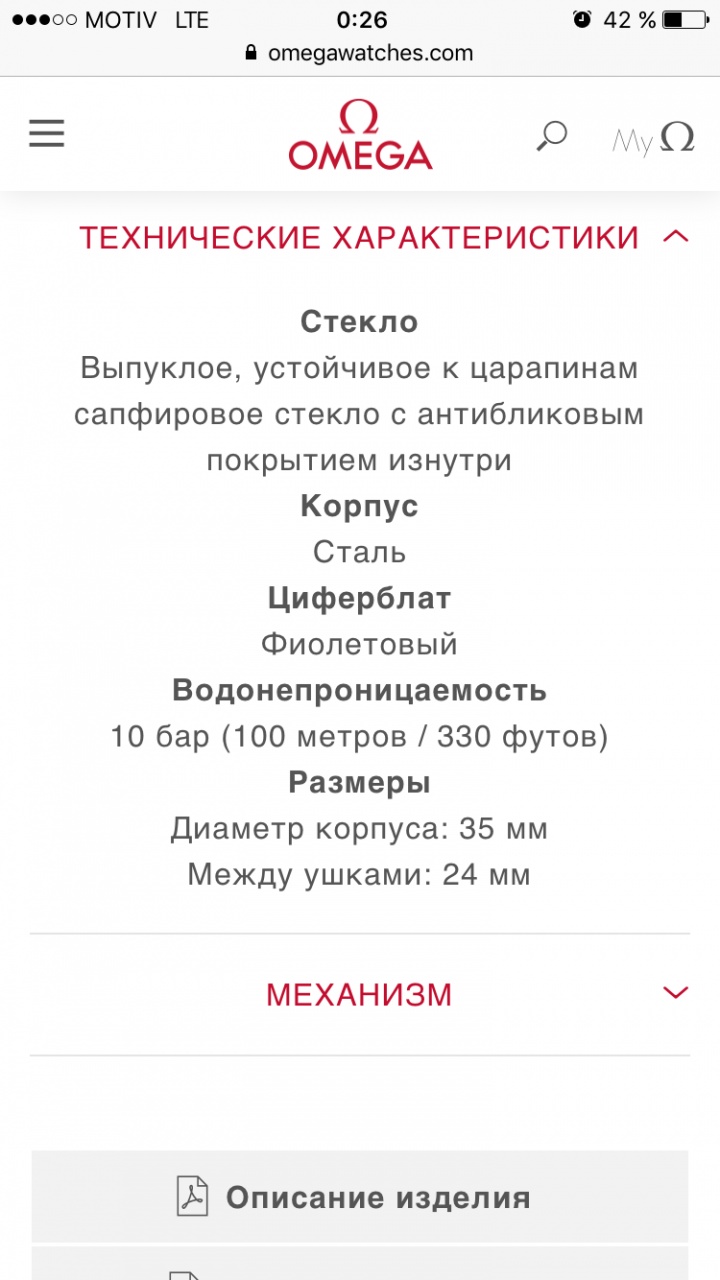Go to the Omega home logo
Image resolution: width=720 pixels, height=1280 pixels.
[x=360, y=135]
